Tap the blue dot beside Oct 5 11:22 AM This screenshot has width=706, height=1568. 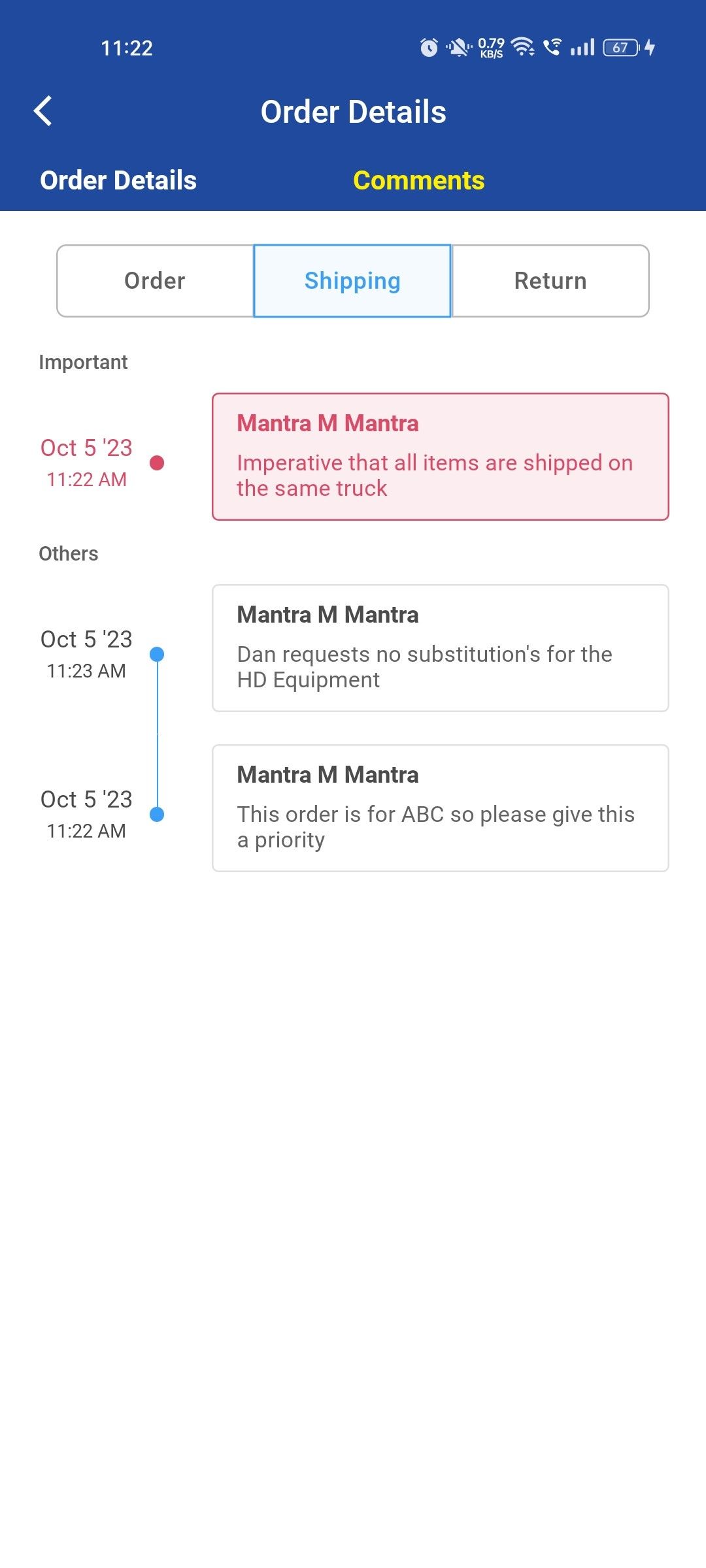(x=157, y=815)
